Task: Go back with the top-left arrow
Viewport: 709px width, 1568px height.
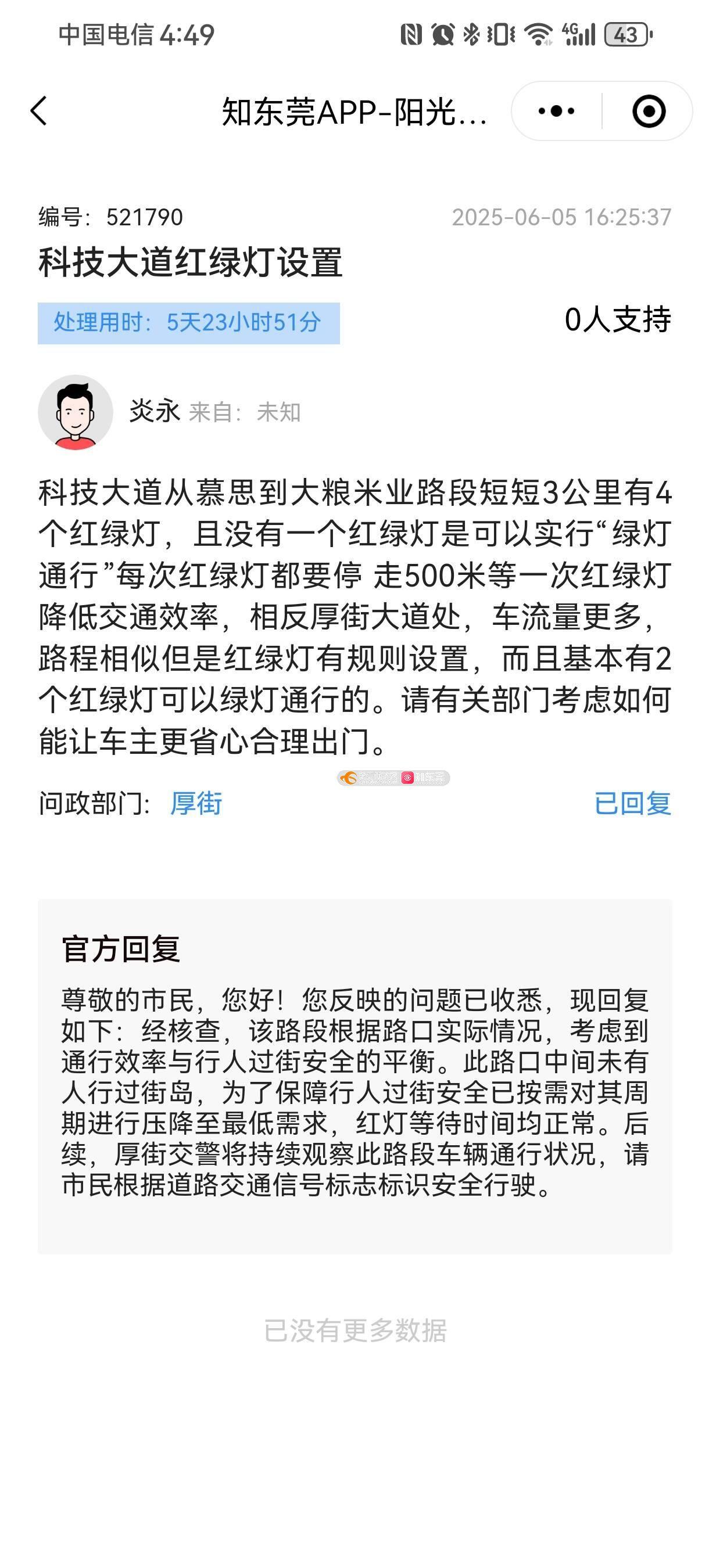Action: [39, 112]
